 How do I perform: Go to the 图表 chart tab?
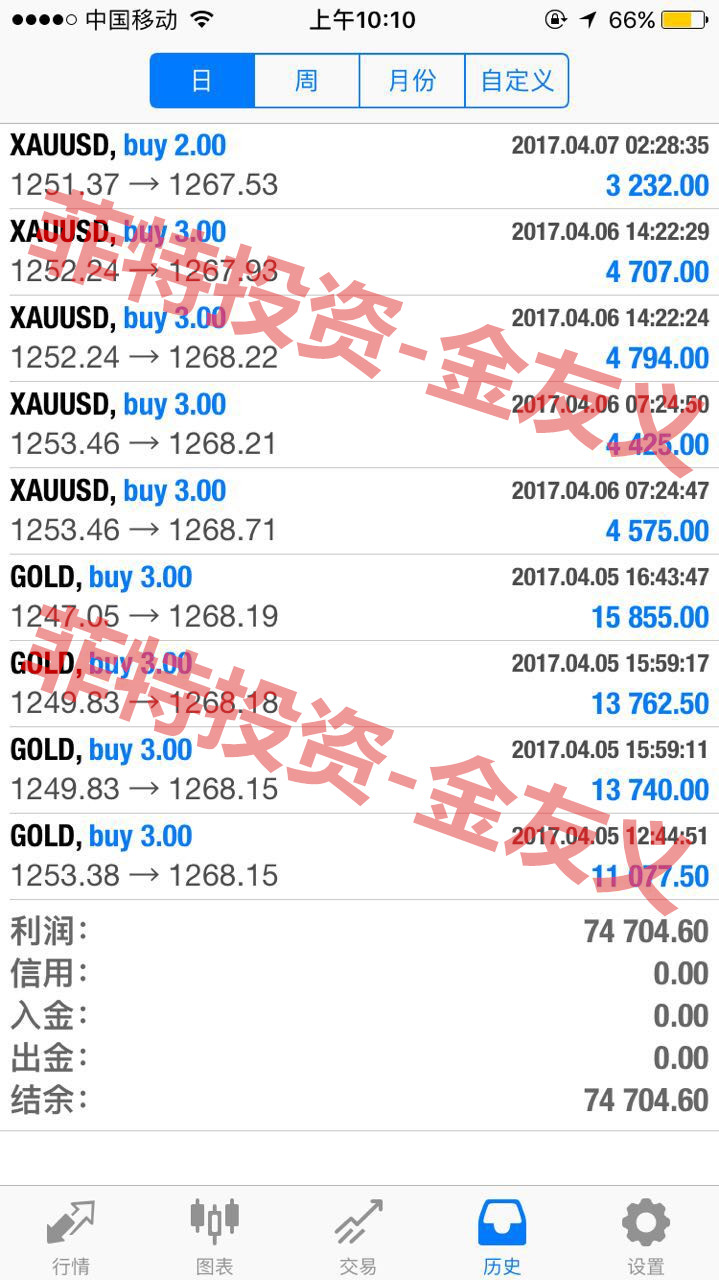click(x=215, y=1236)
